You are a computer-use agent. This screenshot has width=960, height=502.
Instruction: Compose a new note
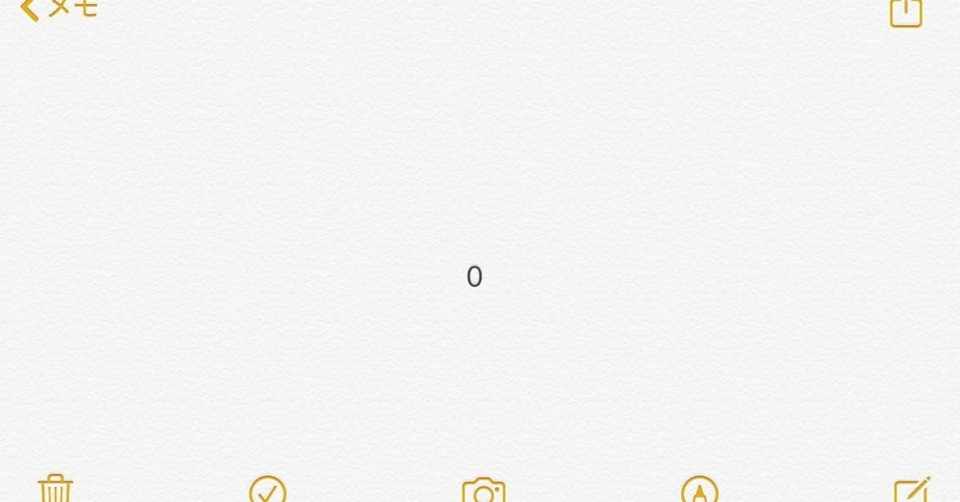tap(912, 491)
